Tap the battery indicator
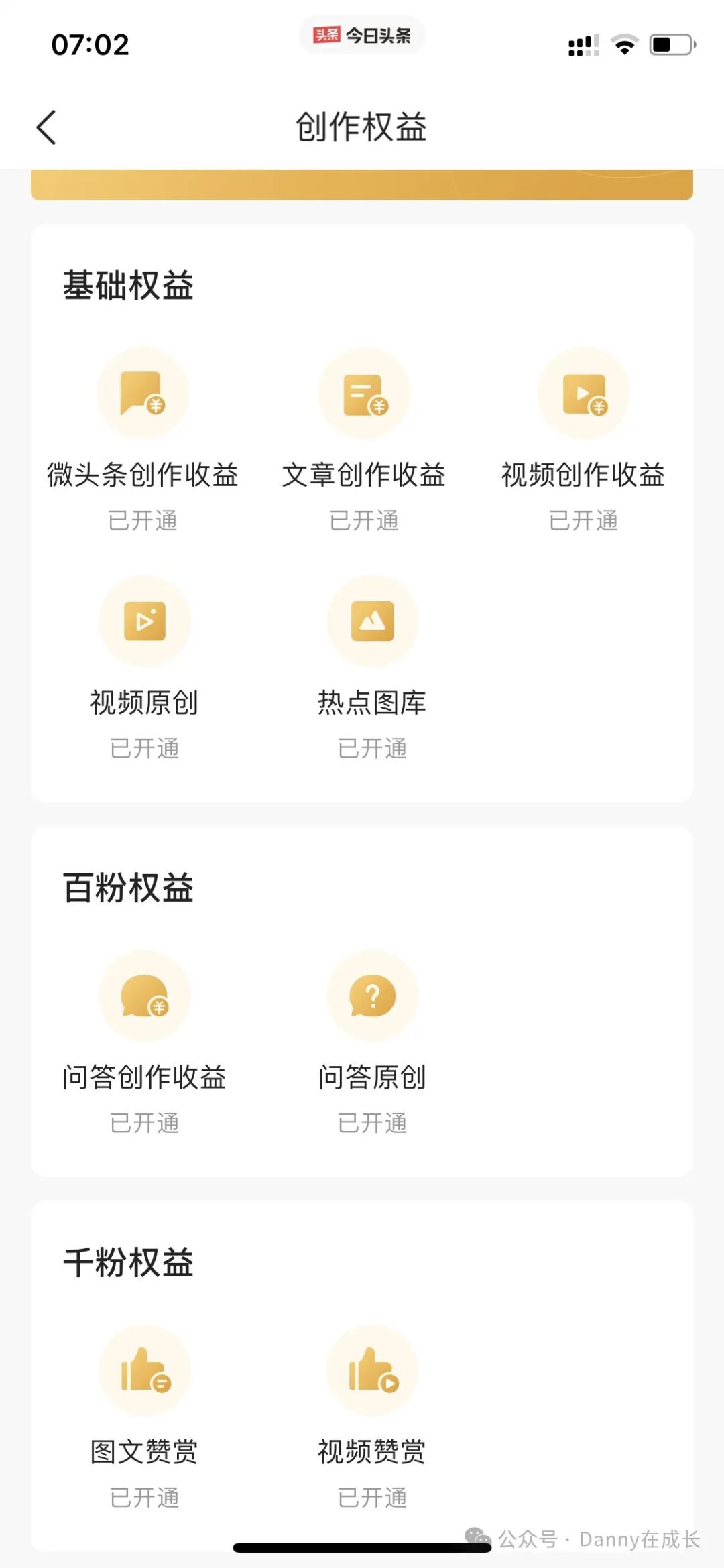724x1568 pixels. [670, 44]
